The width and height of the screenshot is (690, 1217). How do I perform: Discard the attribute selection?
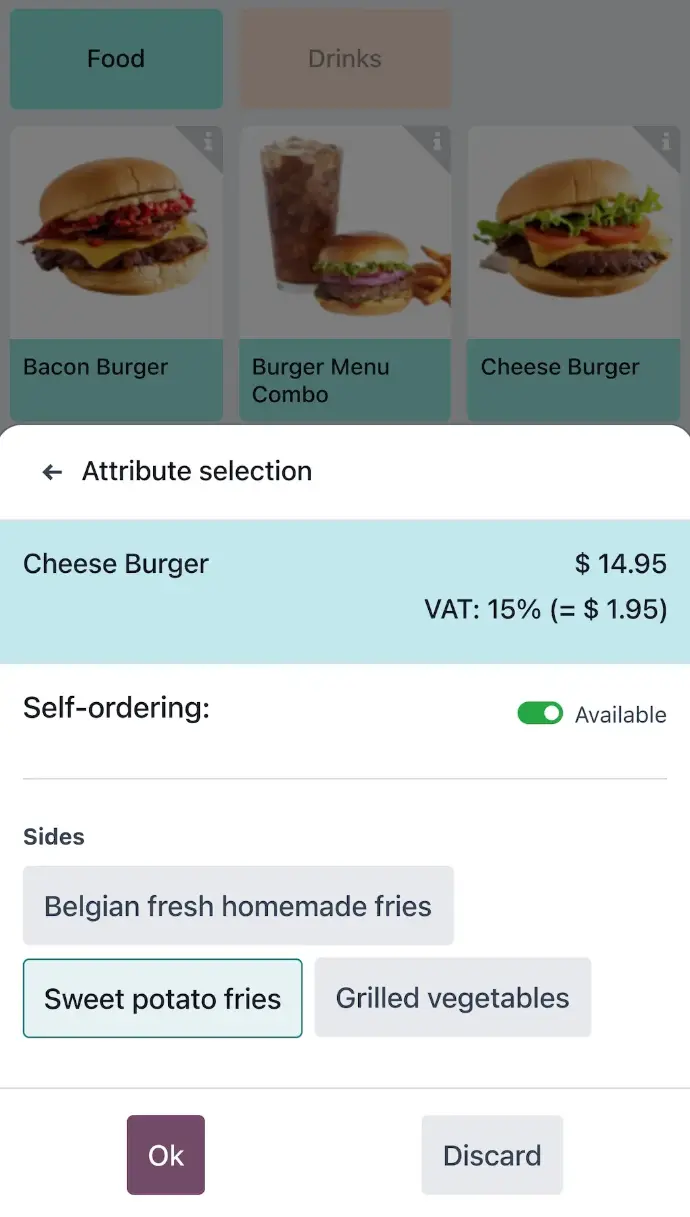pos(492,1155)
